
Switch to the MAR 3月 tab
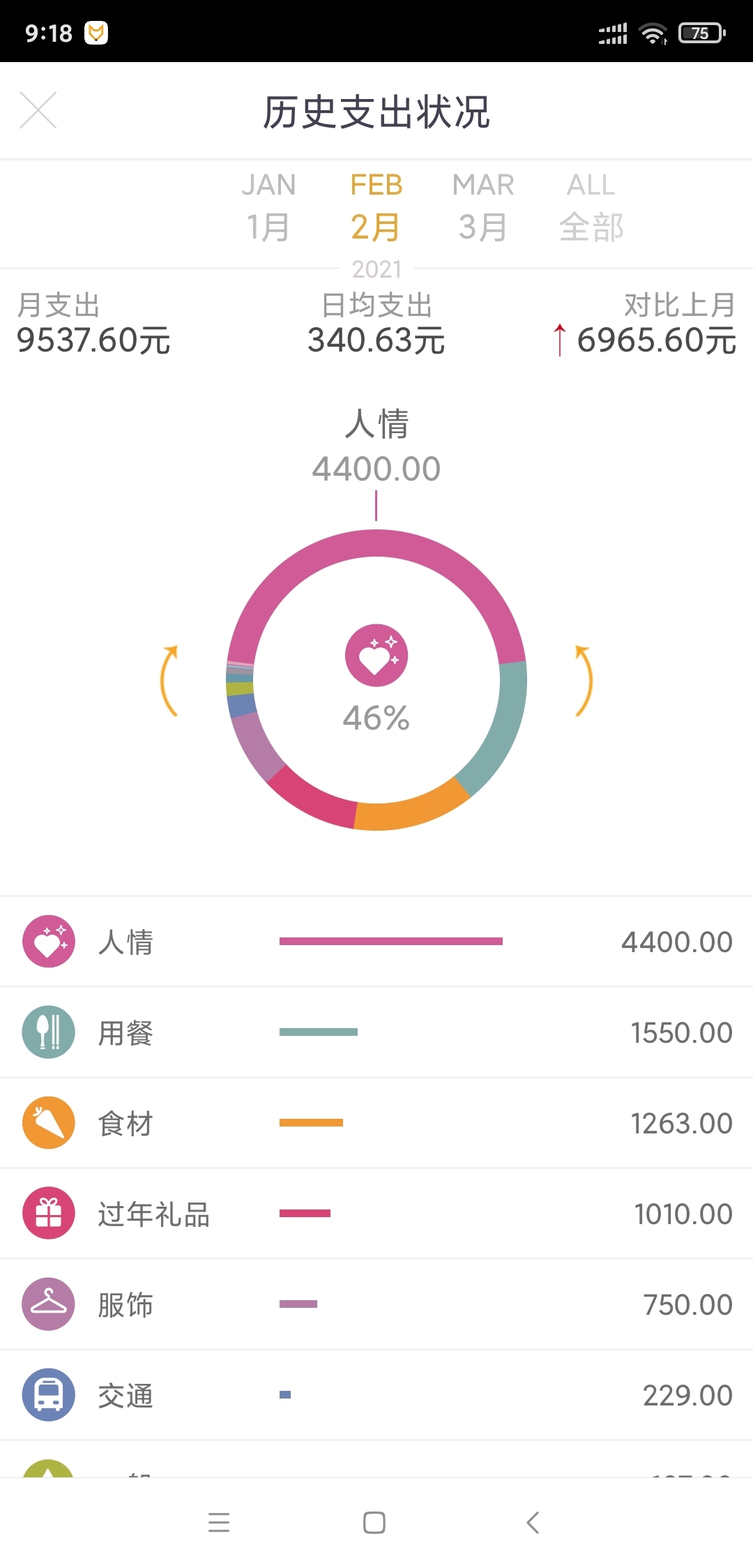(483, 207)
